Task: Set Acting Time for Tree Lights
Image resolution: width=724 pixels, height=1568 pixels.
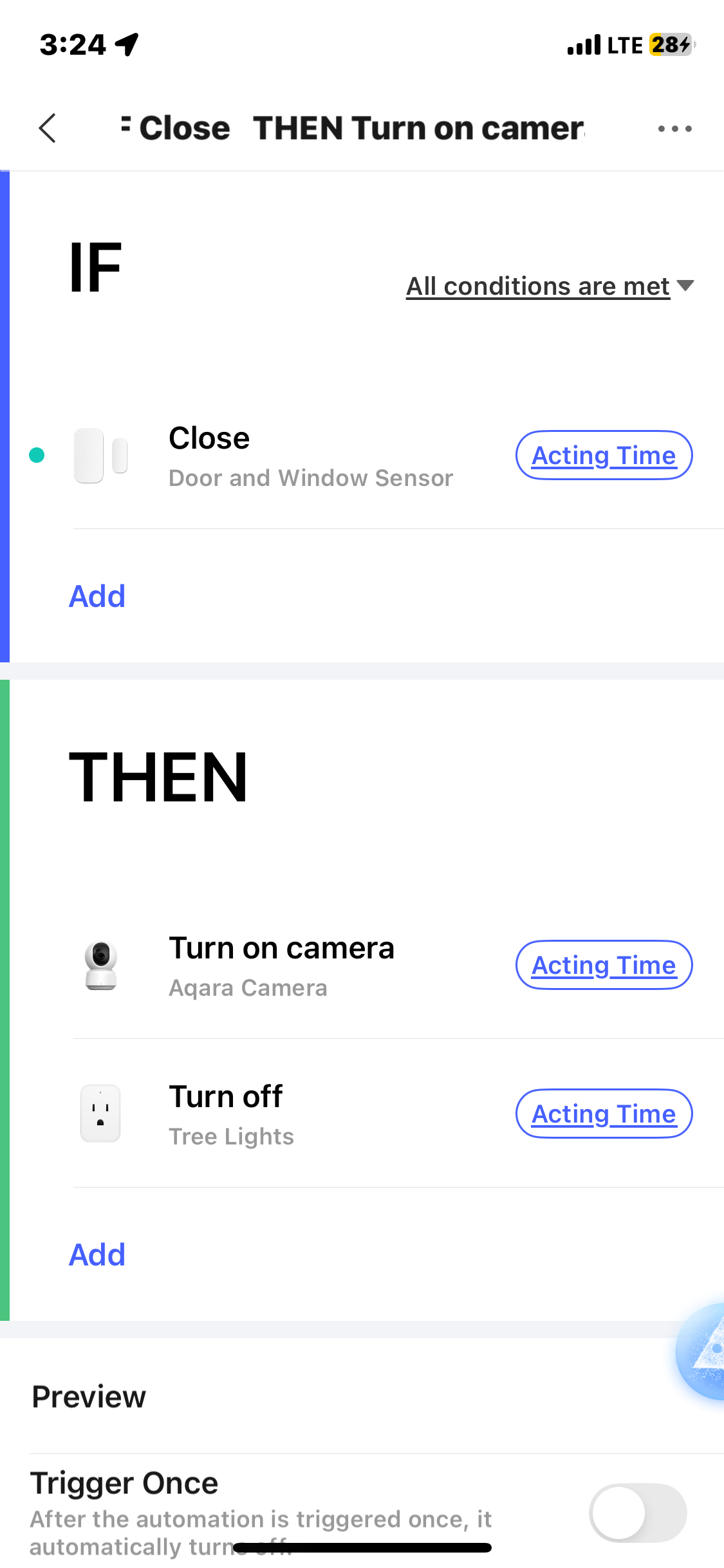Action: pos(603,1114)
